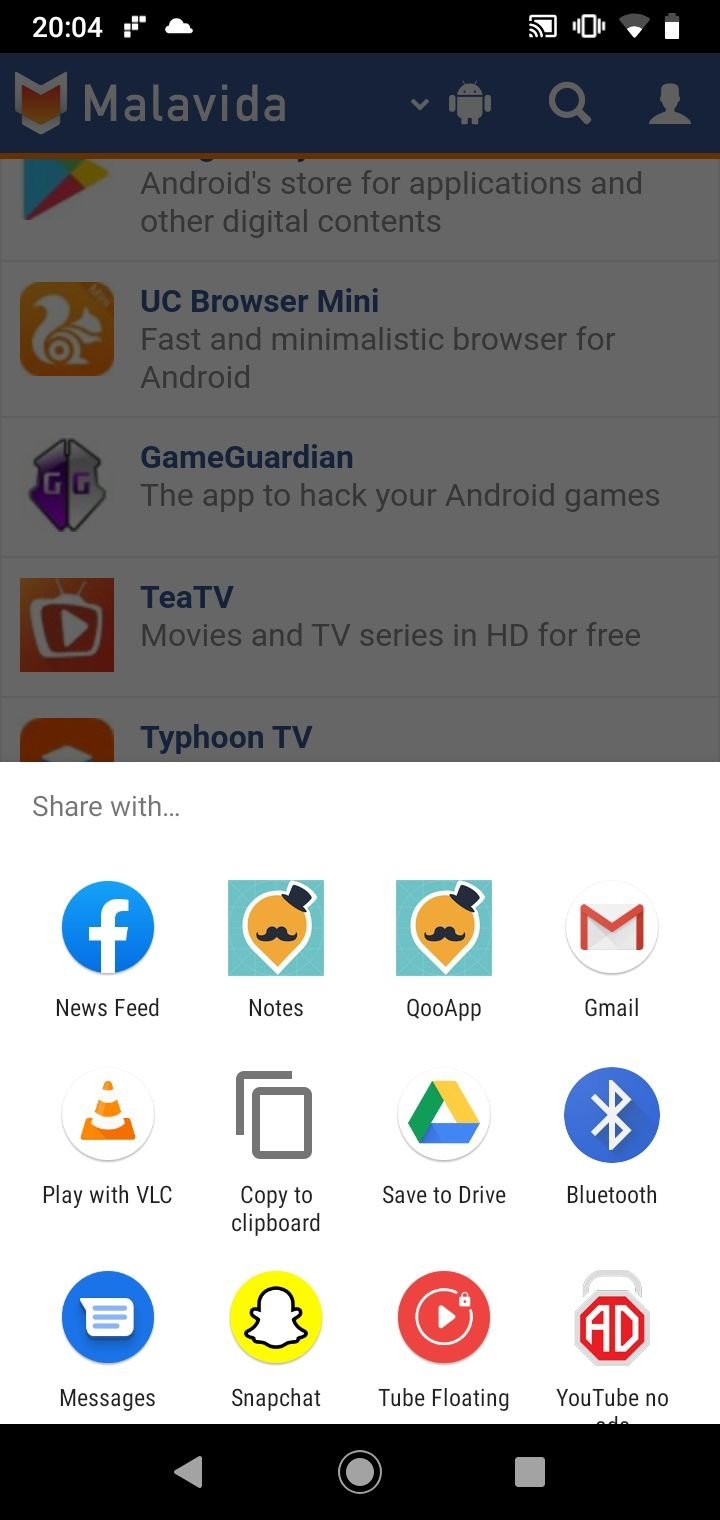Choose Gmail to share

coord(612,950)
